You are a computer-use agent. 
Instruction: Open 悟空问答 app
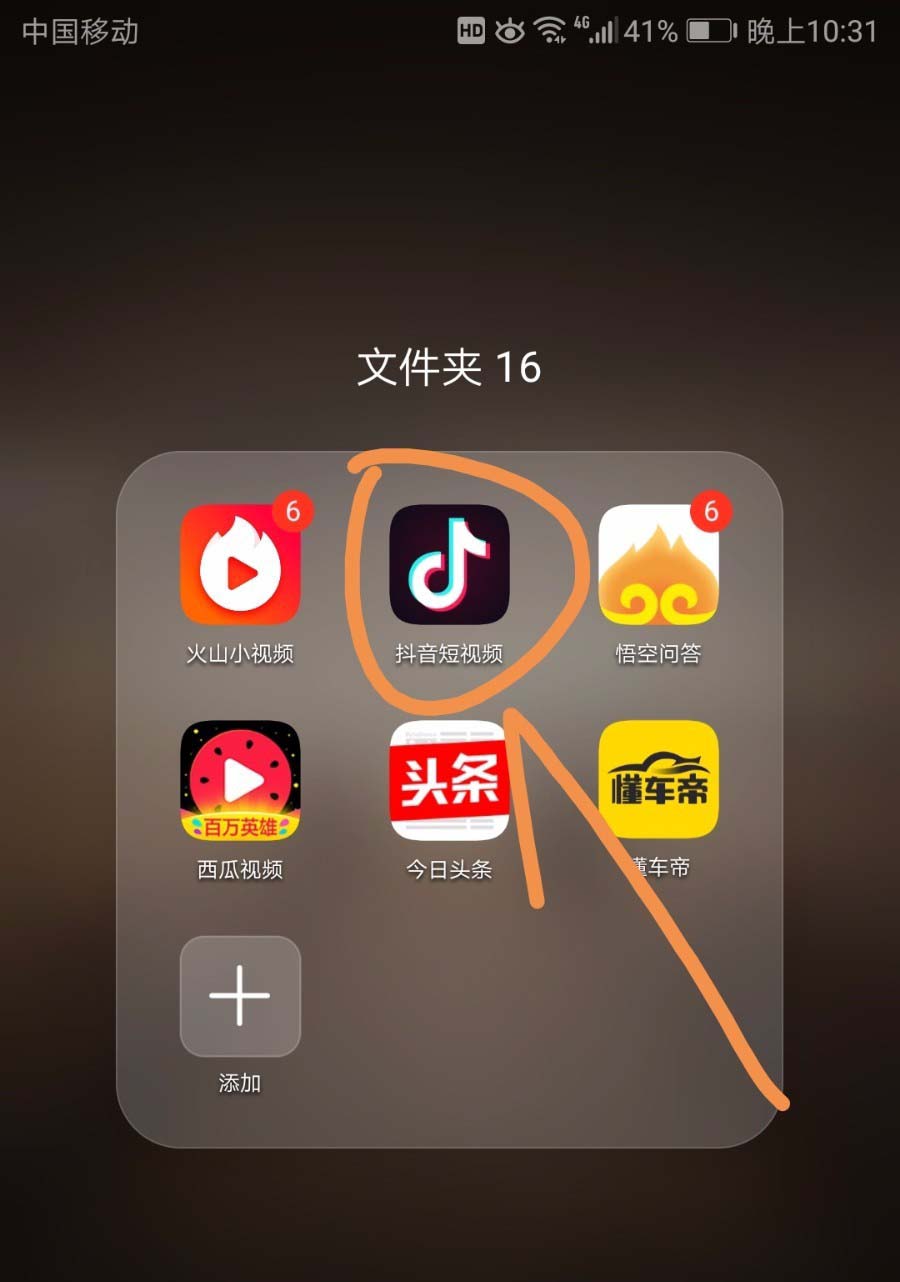click(658, 565)
